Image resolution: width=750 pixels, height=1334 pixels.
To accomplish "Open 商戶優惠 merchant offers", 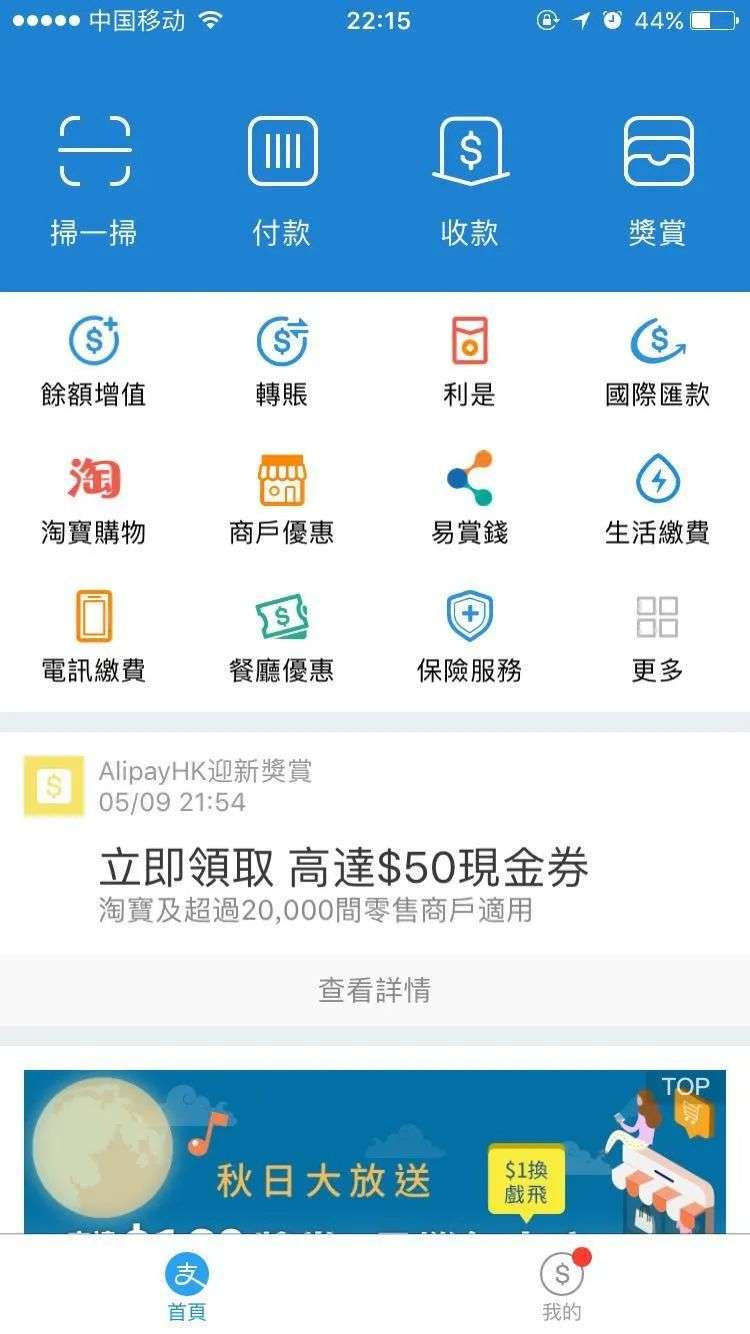I will (282, 497).
